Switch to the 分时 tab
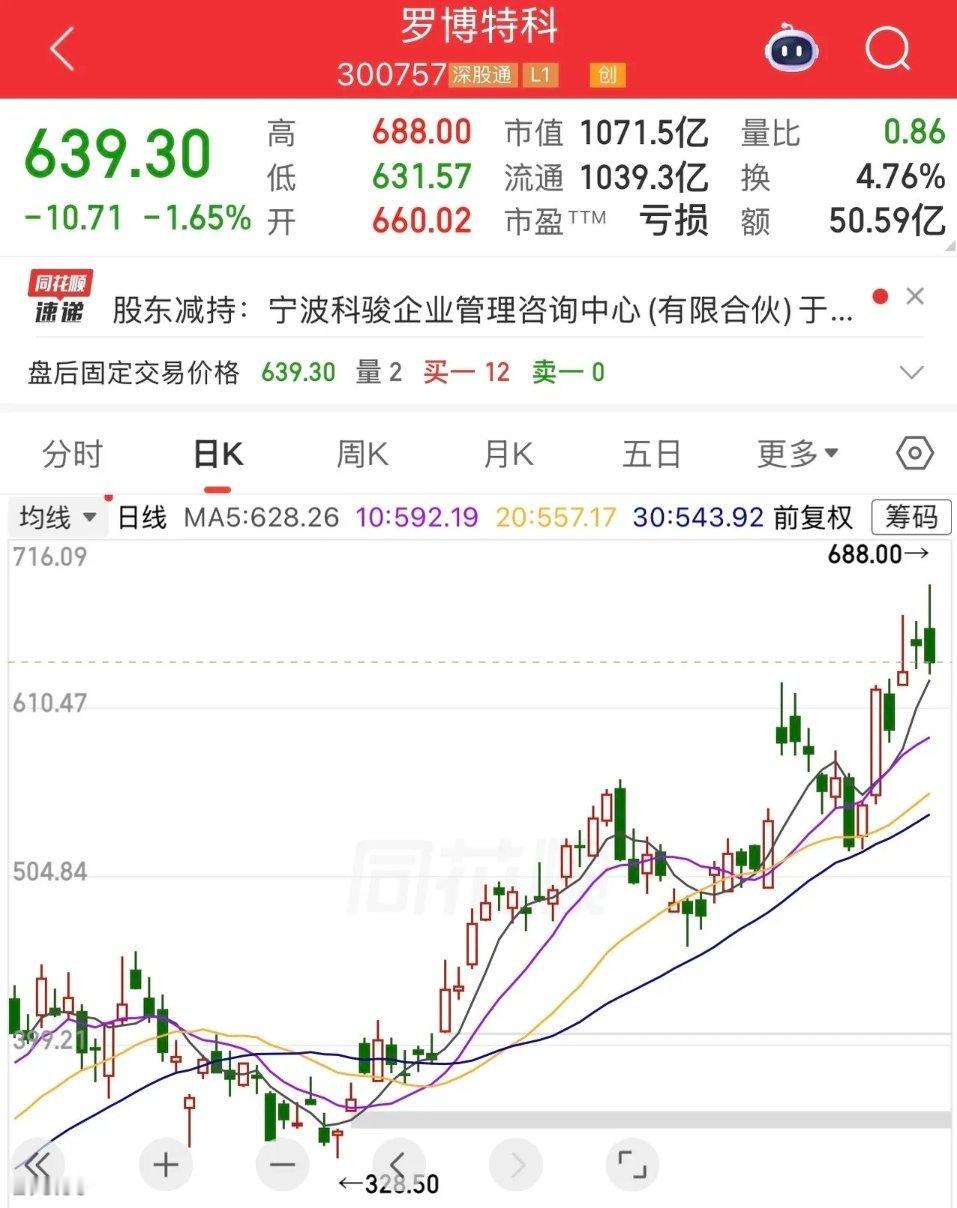 (72, 454)
